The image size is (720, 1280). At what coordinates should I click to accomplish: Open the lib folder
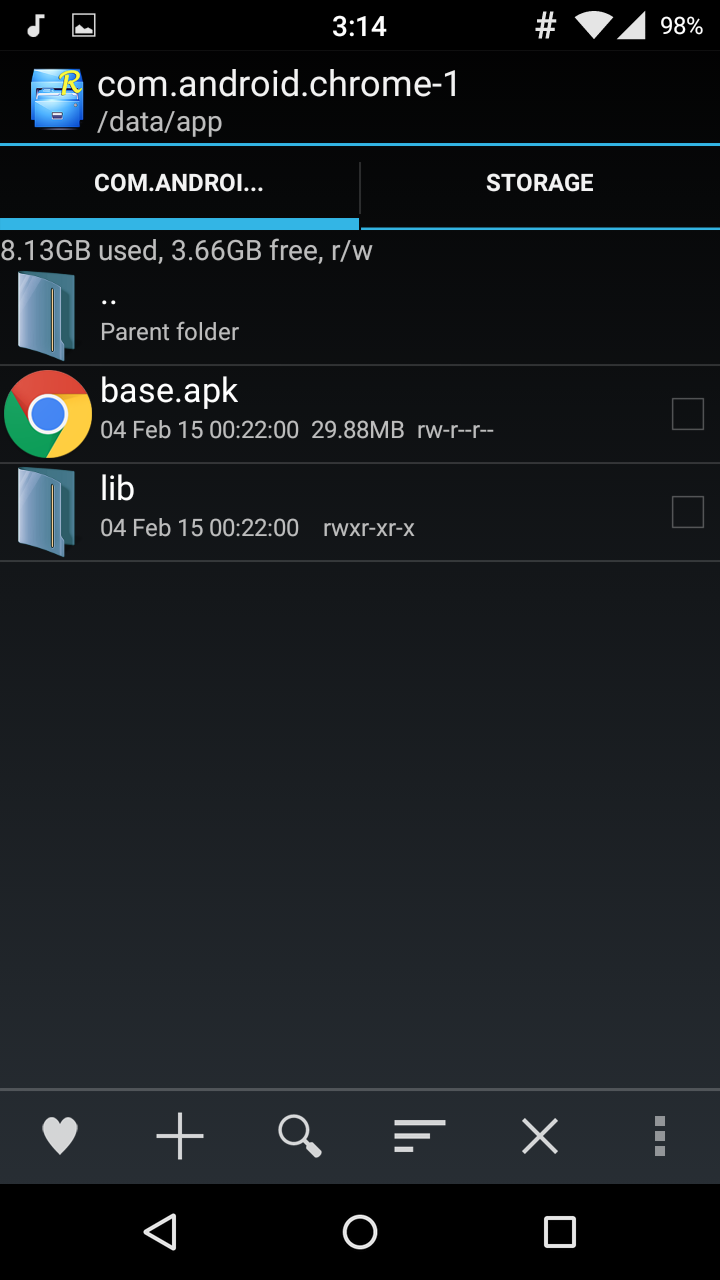click(360, 512)
